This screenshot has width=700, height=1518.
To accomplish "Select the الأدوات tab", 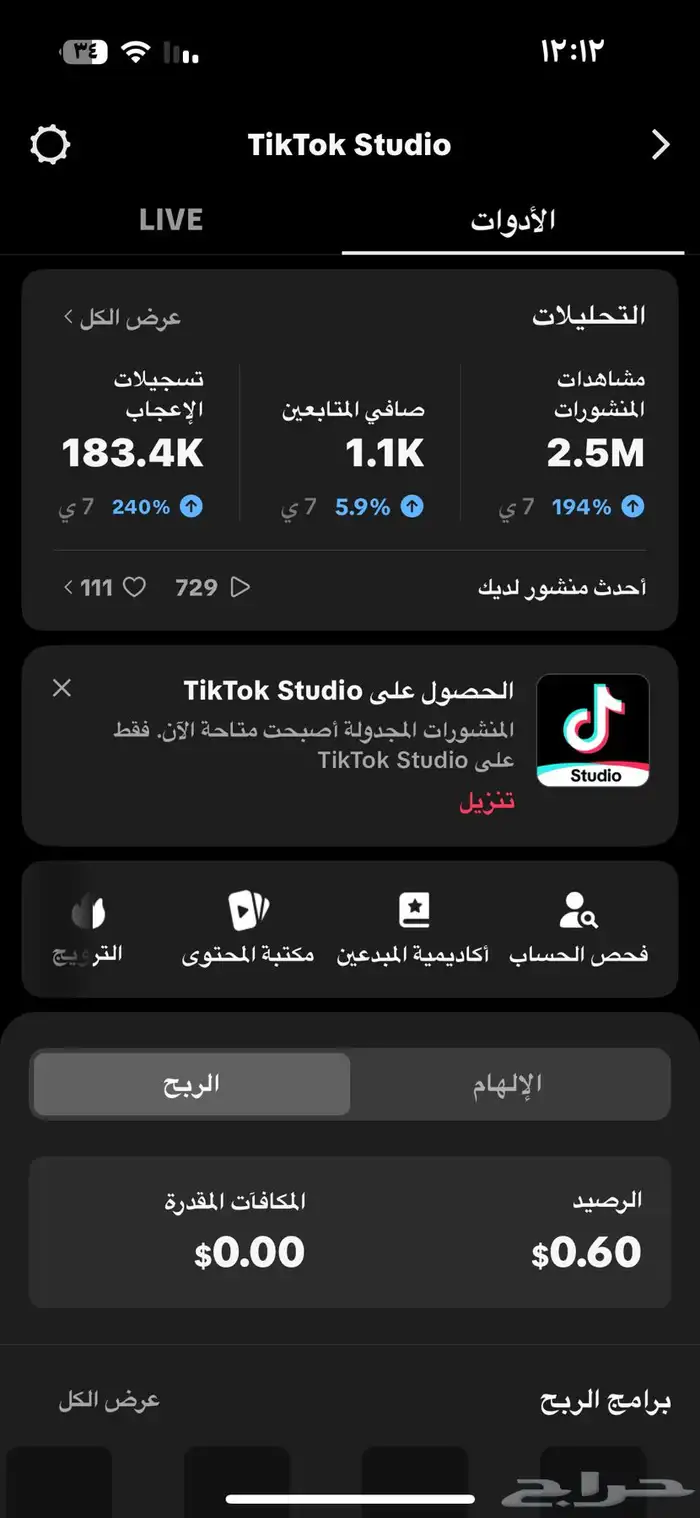I will coord(513,220).
